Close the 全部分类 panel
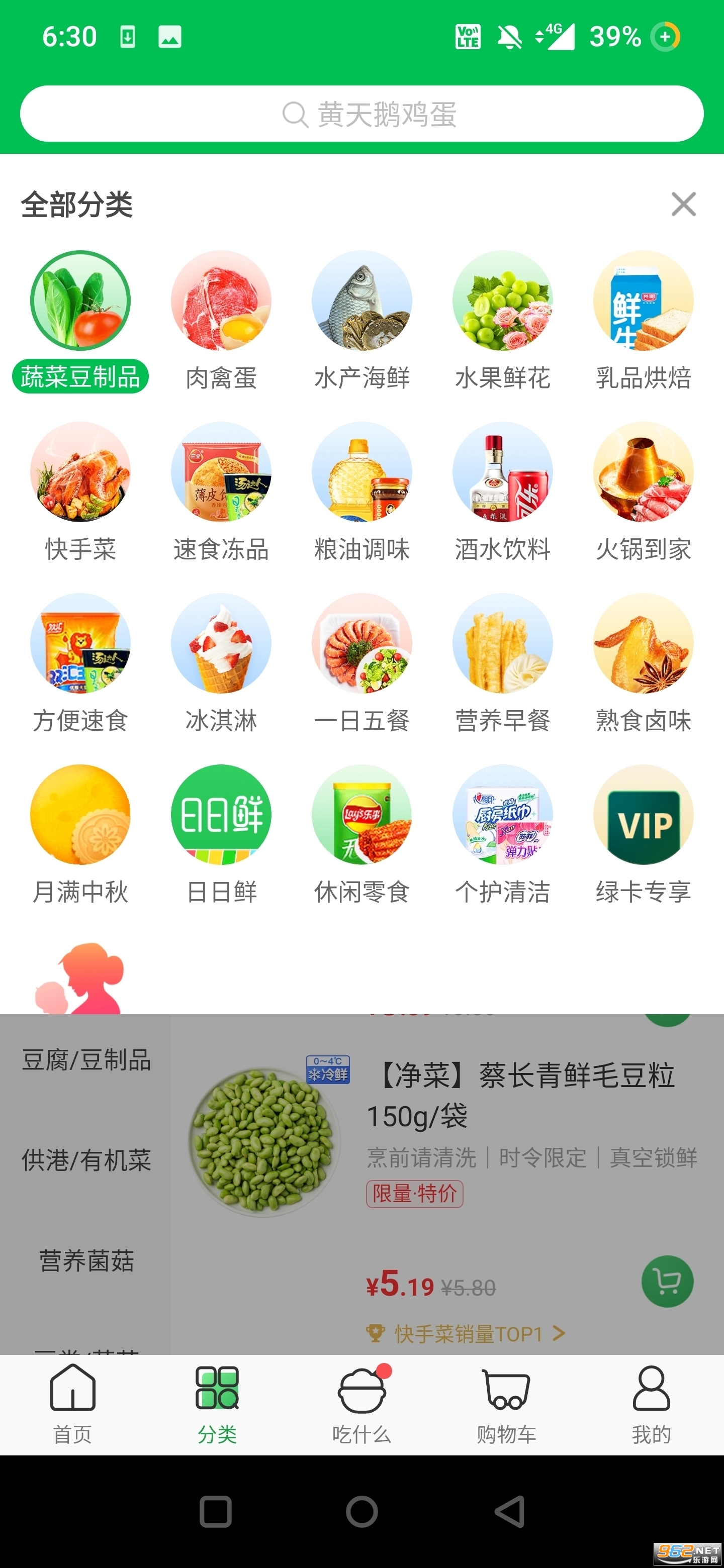 683,204
